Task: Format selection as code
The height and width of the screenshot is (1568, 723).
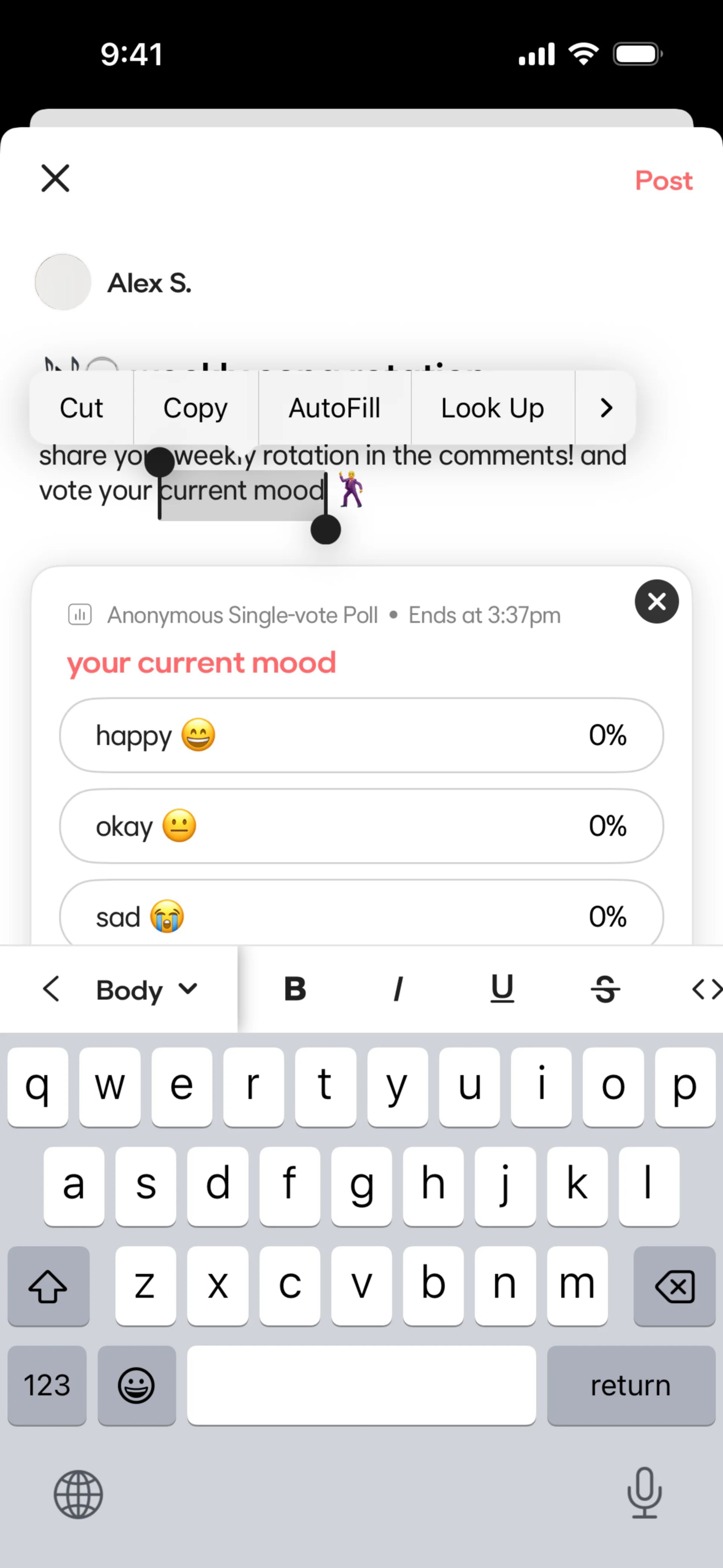Action: coord(706,989)
